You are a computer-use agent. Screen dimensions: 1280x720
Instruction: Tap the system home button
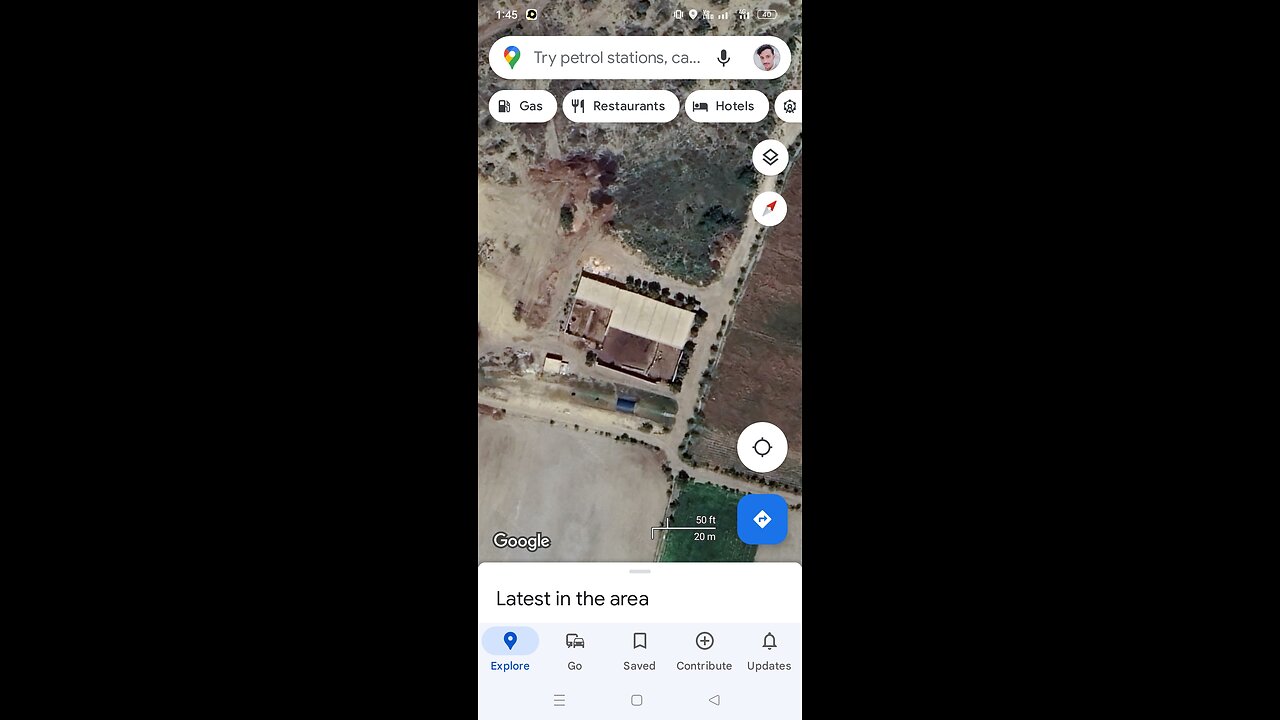click(637, 700)
